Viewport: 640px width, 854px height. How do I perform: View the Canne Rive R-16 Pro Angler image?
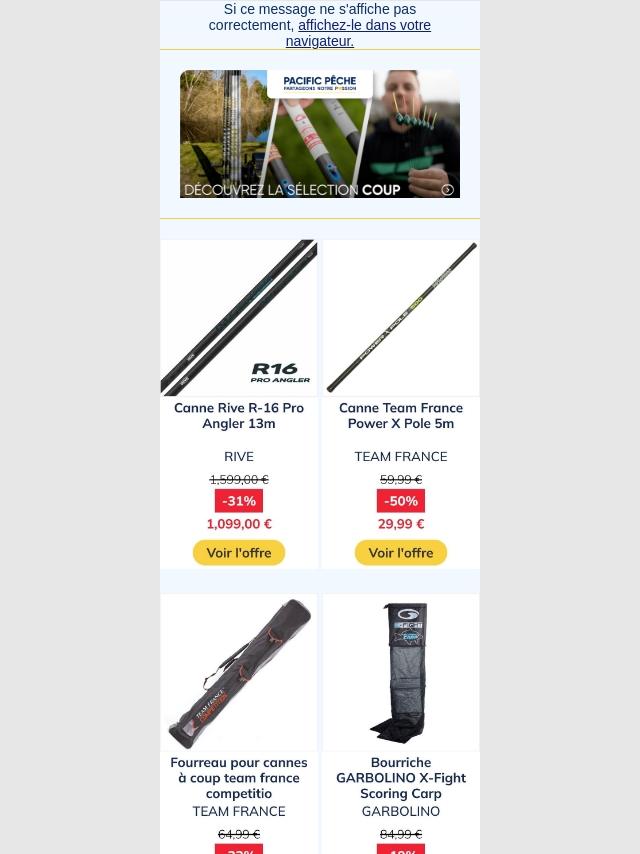click(x=239, y=318)
